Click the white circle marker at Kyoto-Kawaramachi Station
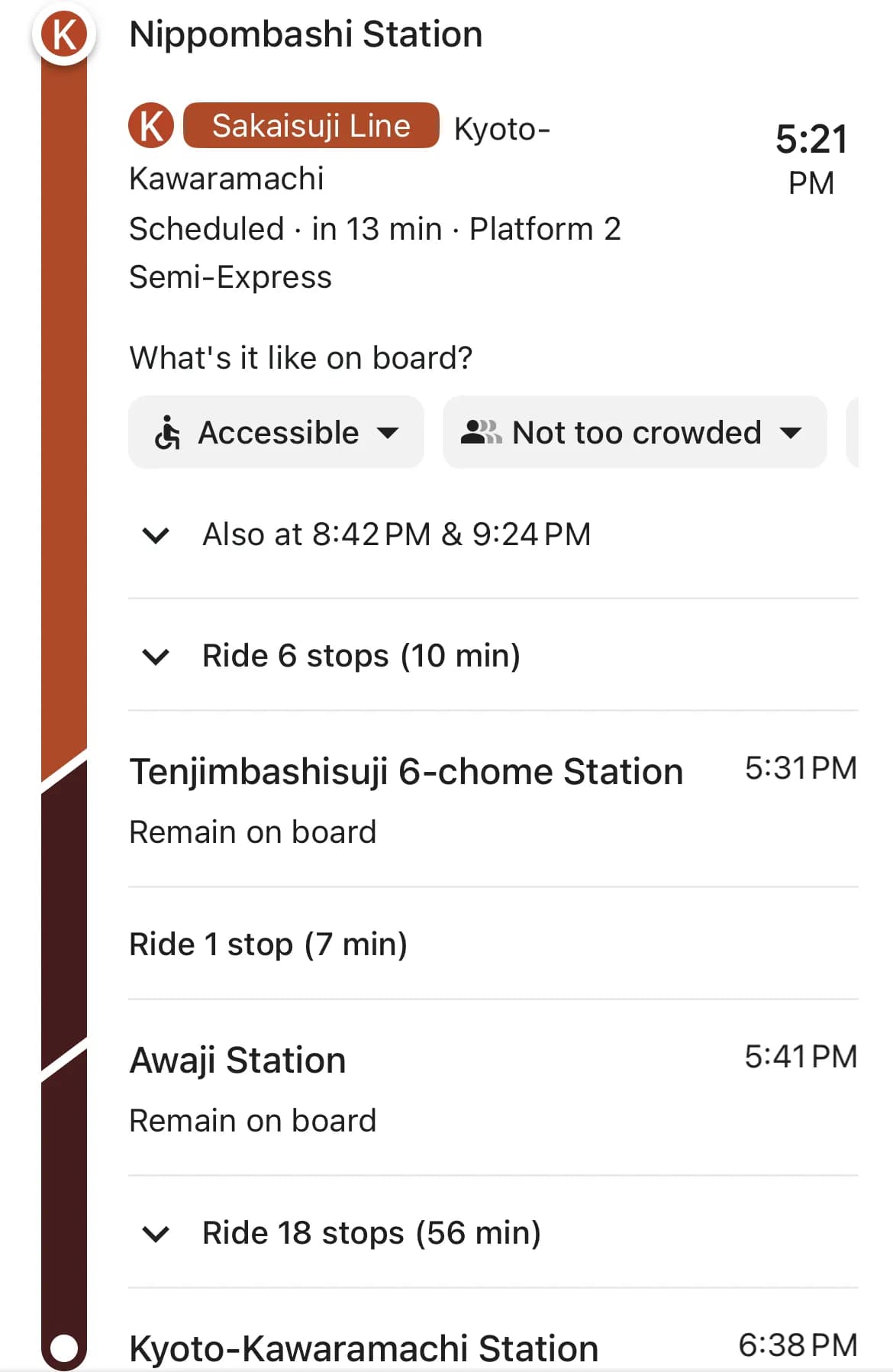 64,1346
